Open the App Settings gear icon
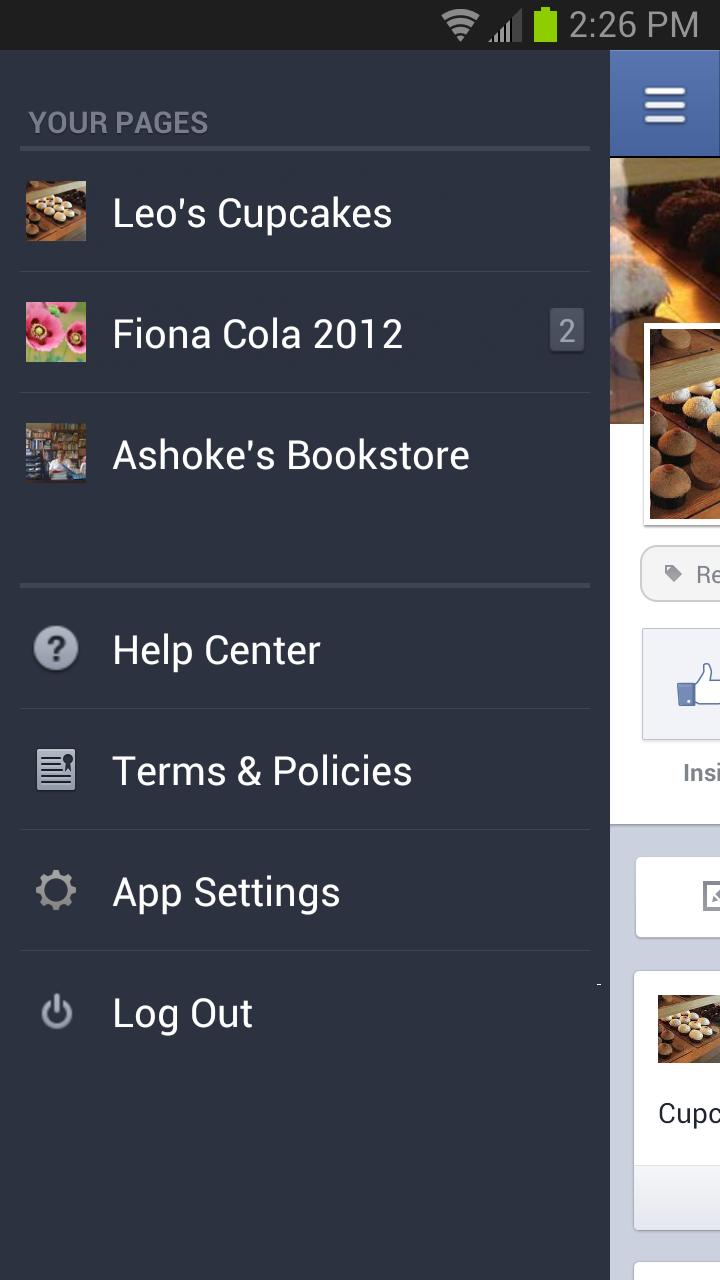Viewport: 720px width, 1280px height. pos(55,890)
